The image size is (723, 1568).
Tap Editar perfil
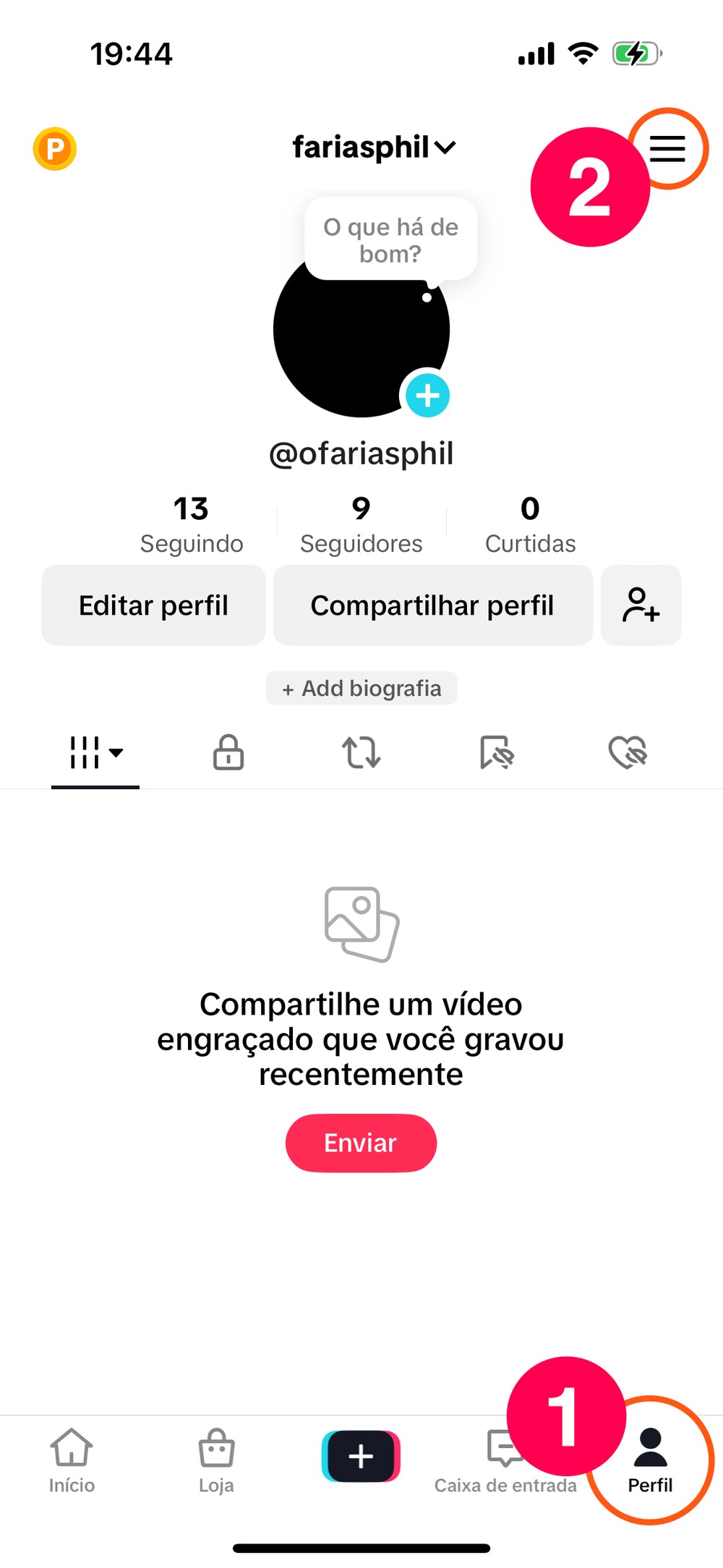(x=153, y=605)
